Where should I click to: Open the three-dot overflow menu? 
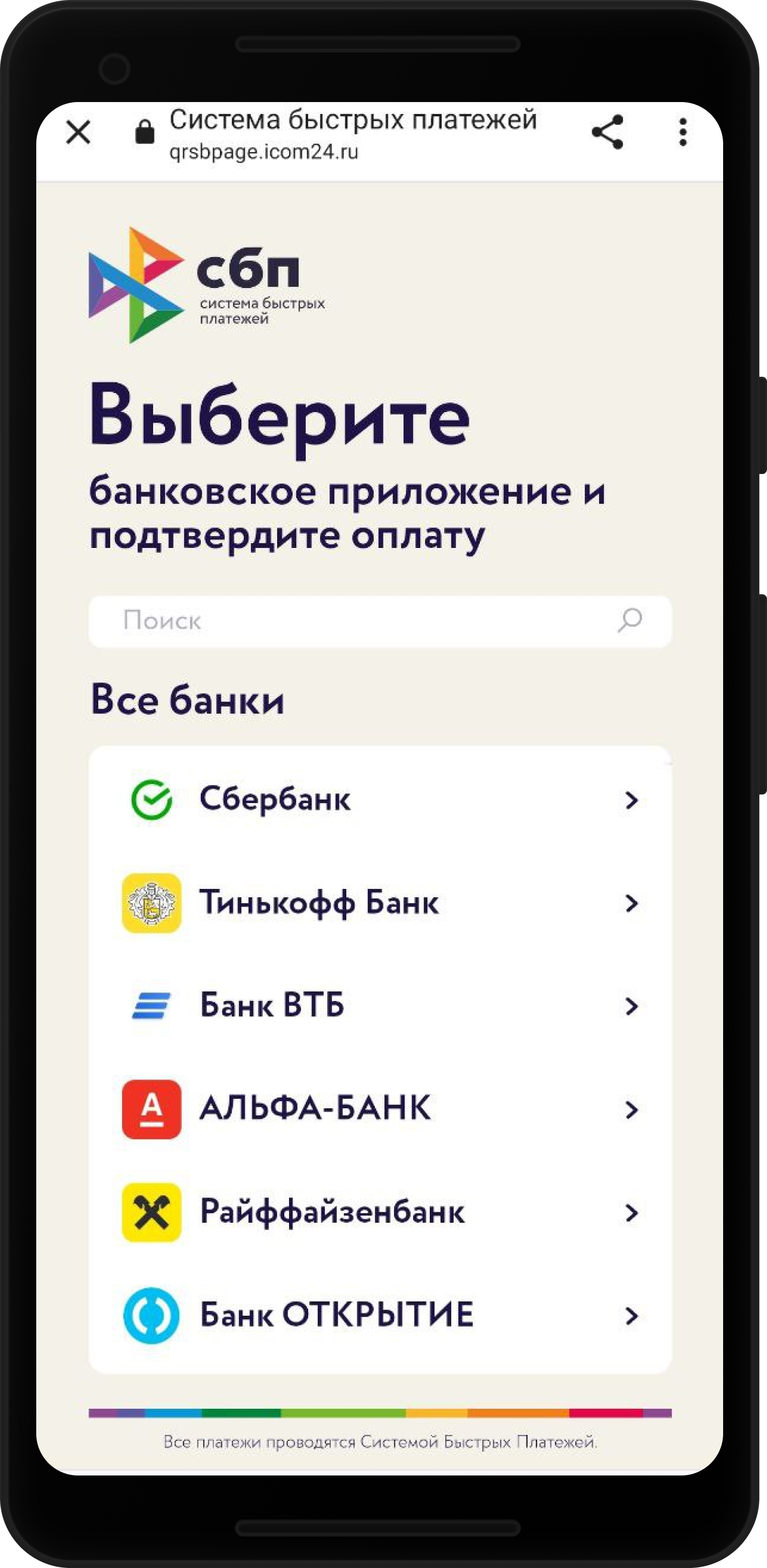tap(683, 132)
